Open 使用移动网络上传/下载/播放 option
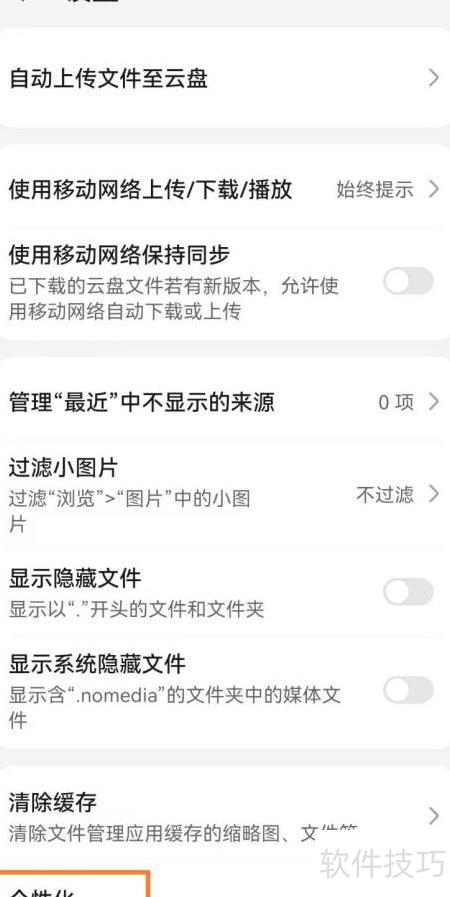Viewport: 450px width, 897px height. (225, 189)
